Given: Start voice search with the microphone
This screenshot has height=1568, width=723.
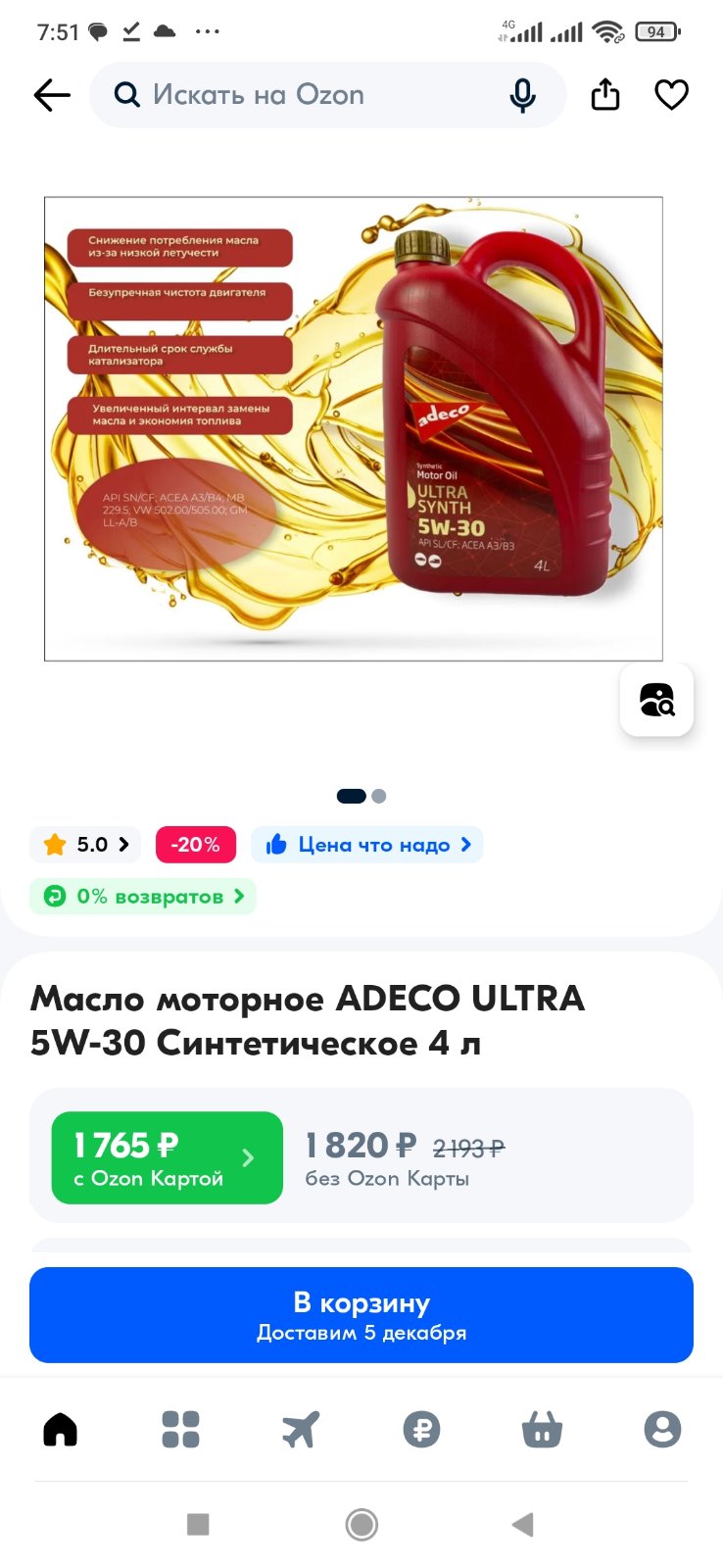Looking at the screenshot, I should 523,95.
